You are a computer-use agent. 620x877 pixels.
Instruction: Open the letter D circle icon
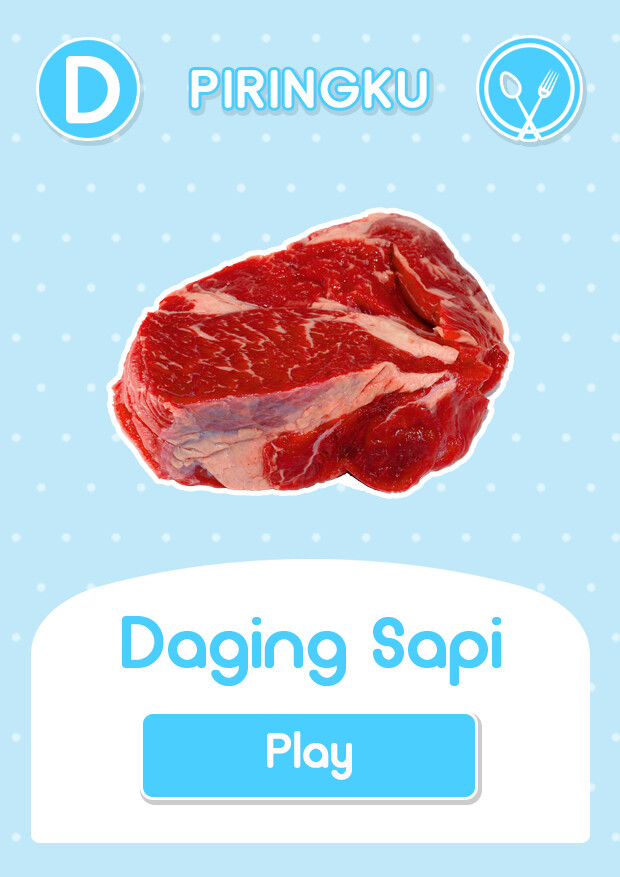[87, 89]
